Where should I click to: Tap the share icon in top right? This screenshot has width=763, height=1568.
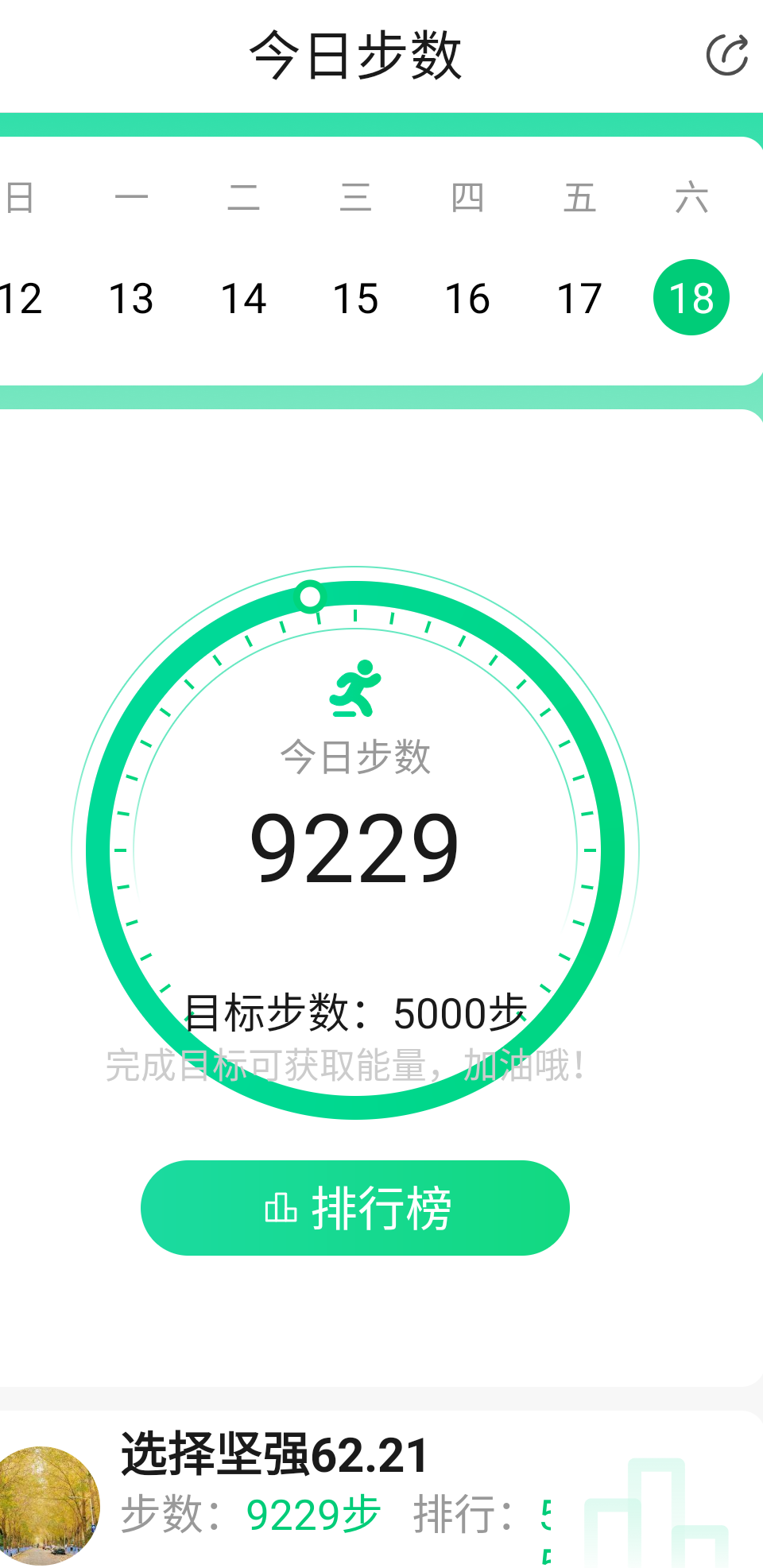(728, 54)
